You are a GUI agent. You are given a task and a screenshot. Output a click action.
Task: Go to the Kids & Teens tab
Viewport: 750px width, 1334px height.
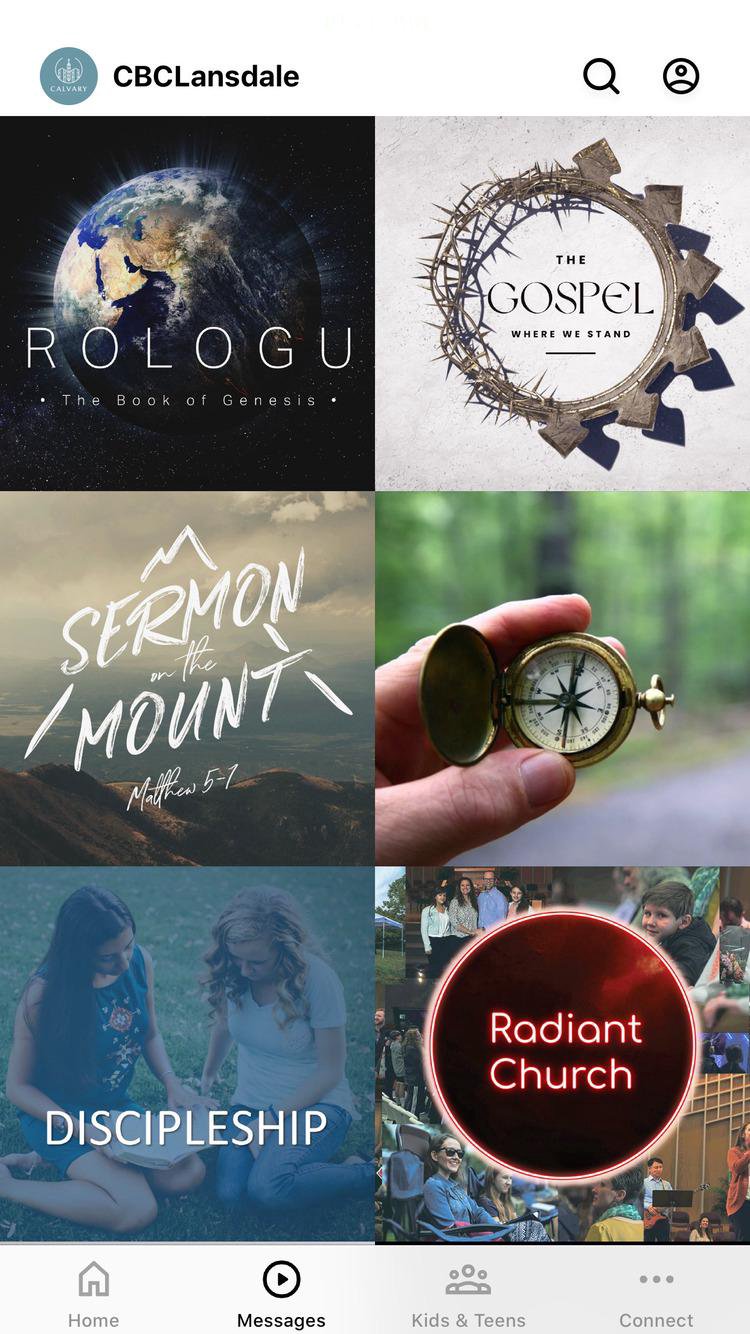coord(468,1292)
